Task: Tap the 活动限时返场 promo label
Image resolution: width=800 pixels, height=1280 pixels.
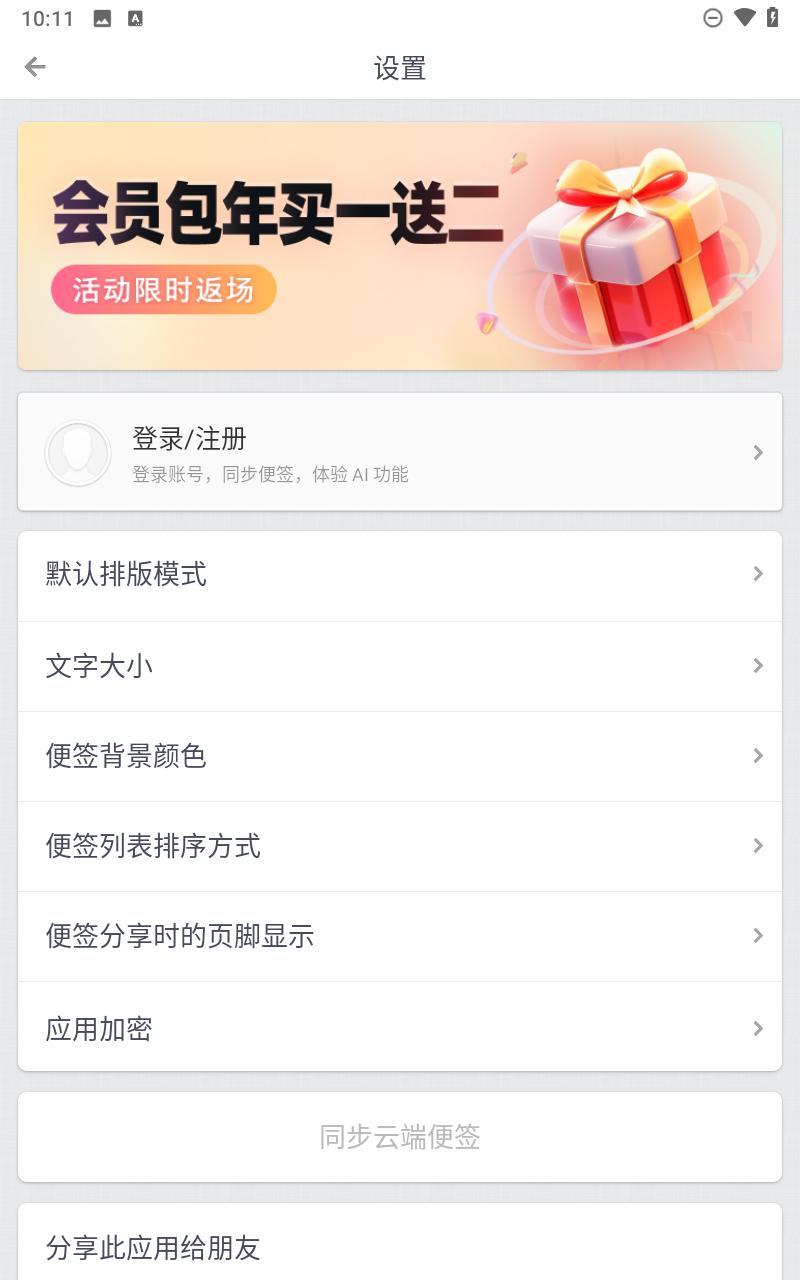Action: tap(163, 289)
